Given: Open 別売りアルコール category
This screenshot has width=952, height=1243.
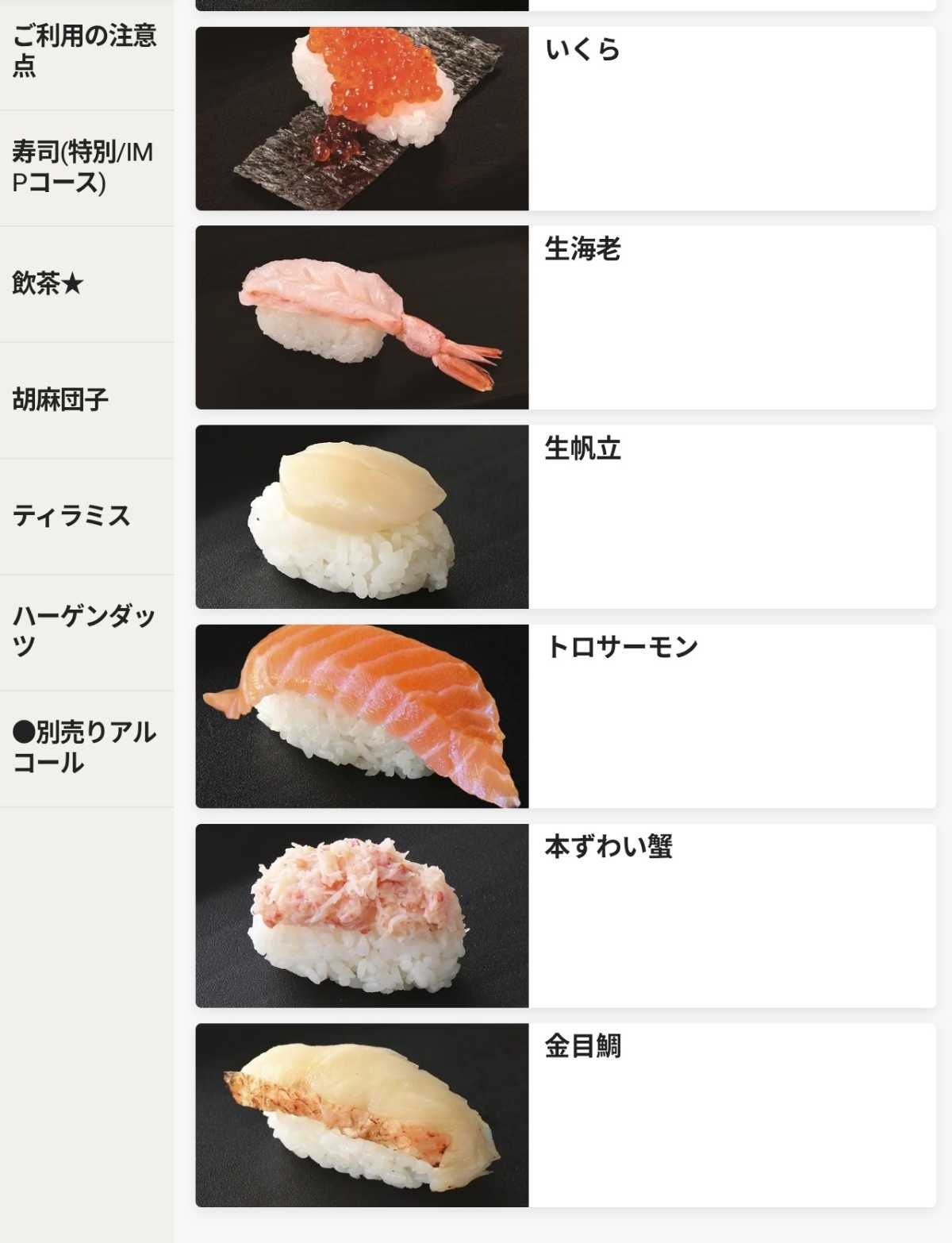Looking at the screenshot, I should pyautogui.click(x=85, y=748).
